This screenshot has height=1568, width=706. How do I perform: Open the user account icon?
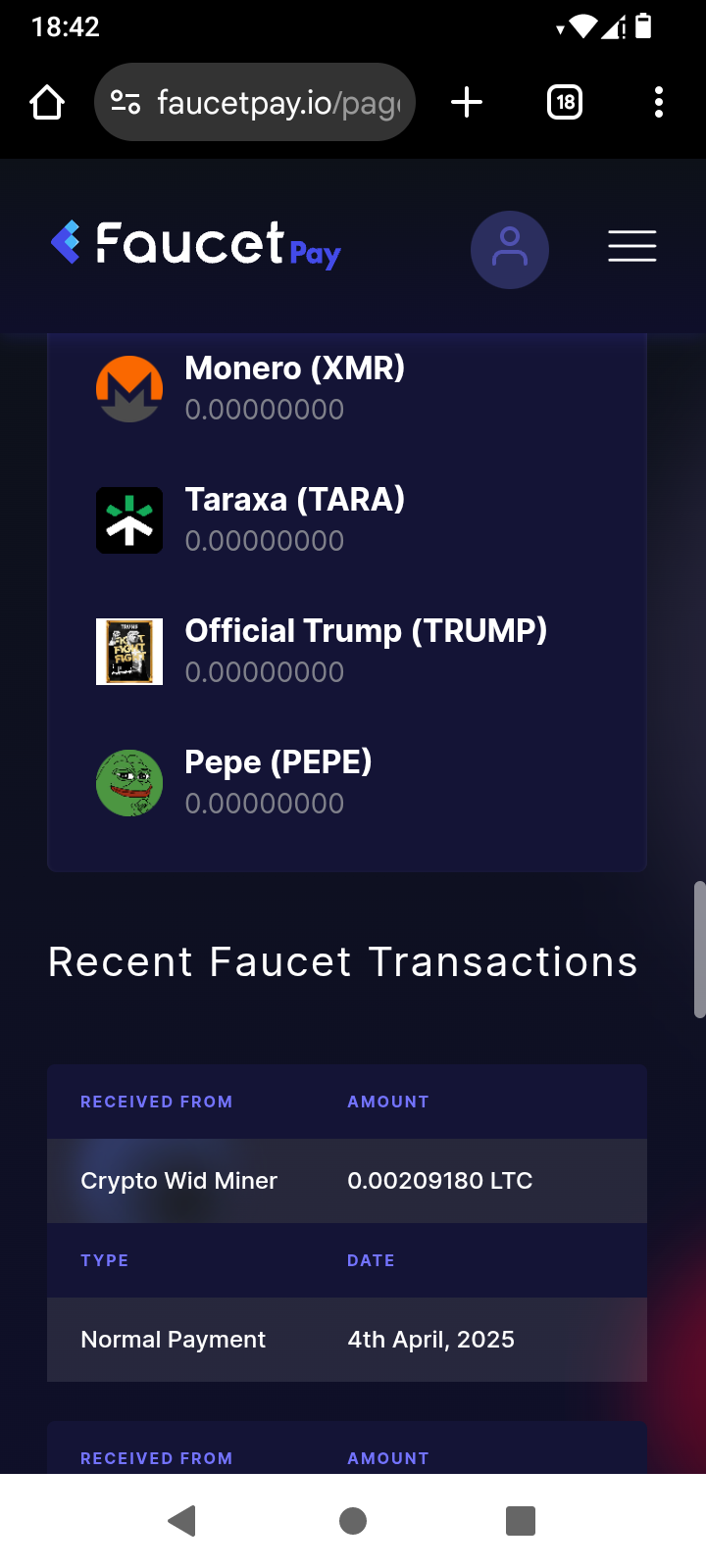tap(509, 249)
